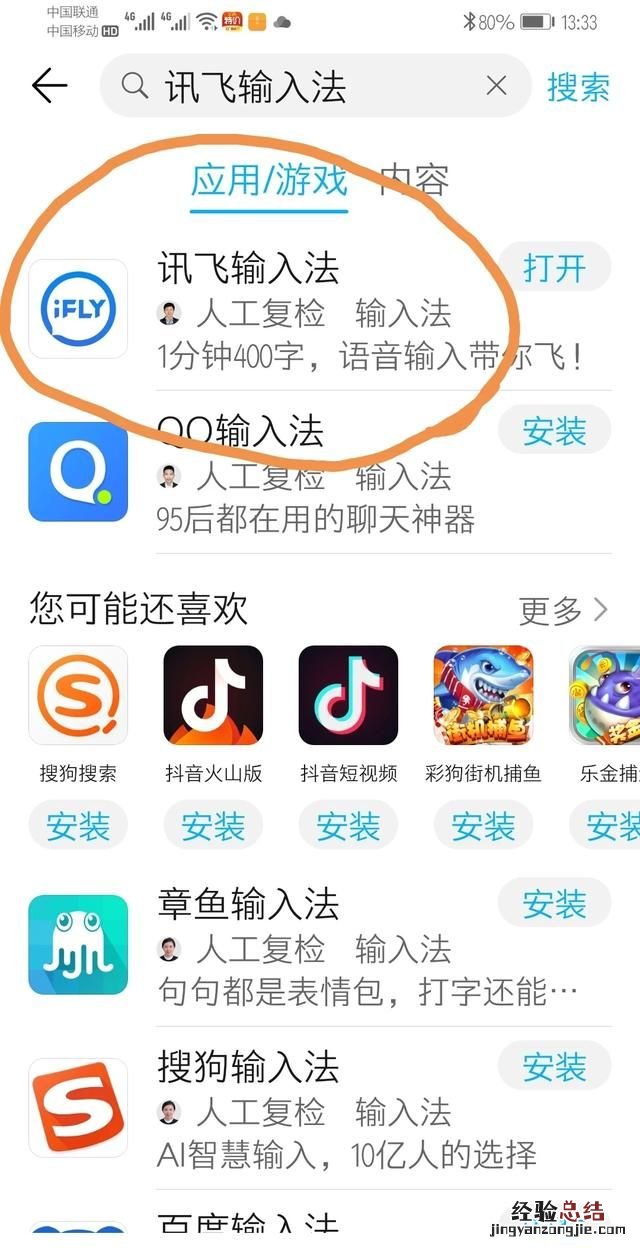The image size is (640, 1248).
Task: Tap the 搜索 button to search
Action: (x=578, y=87)
